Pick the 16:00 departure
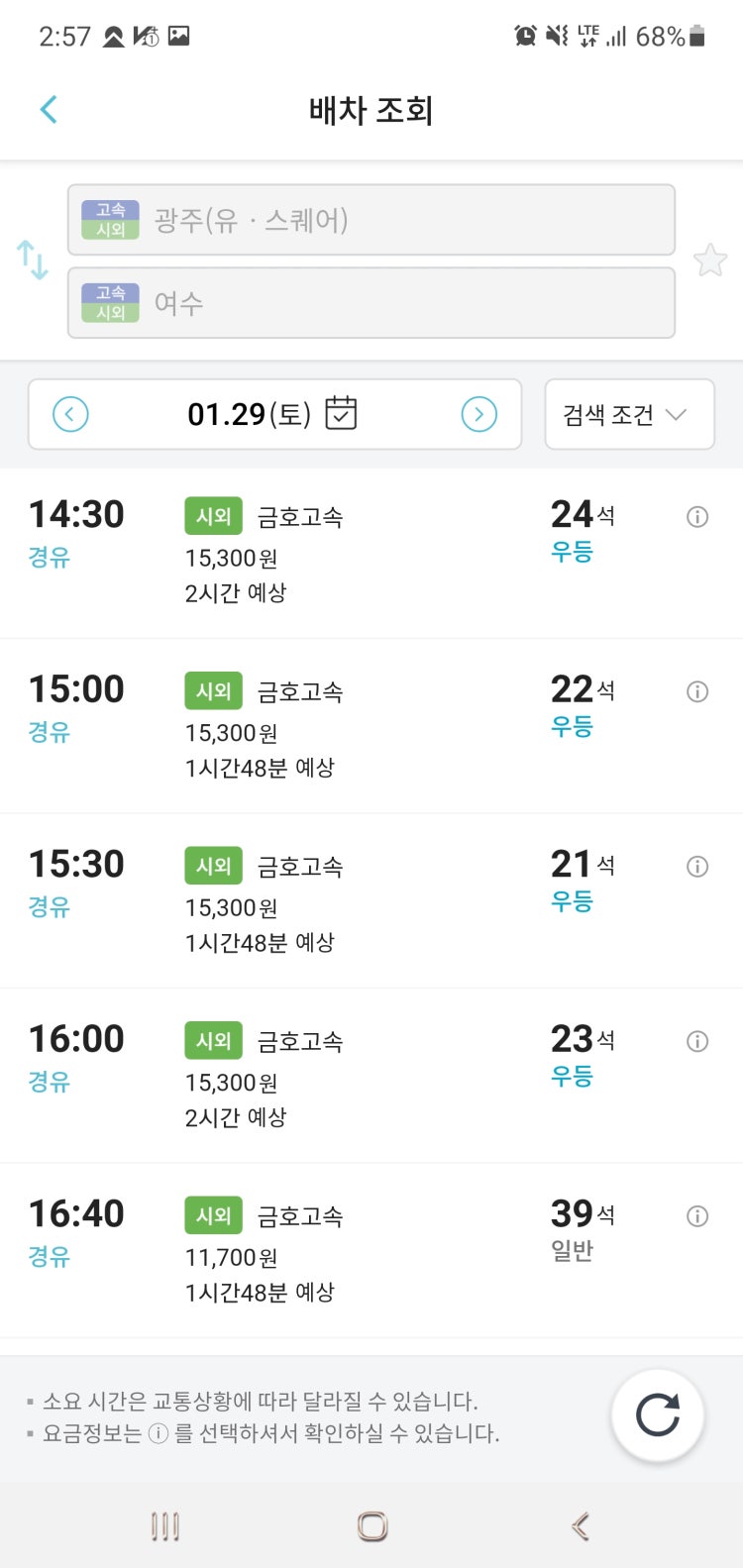The height and width of the screenshot is (1568, 743). point(371,1077)
